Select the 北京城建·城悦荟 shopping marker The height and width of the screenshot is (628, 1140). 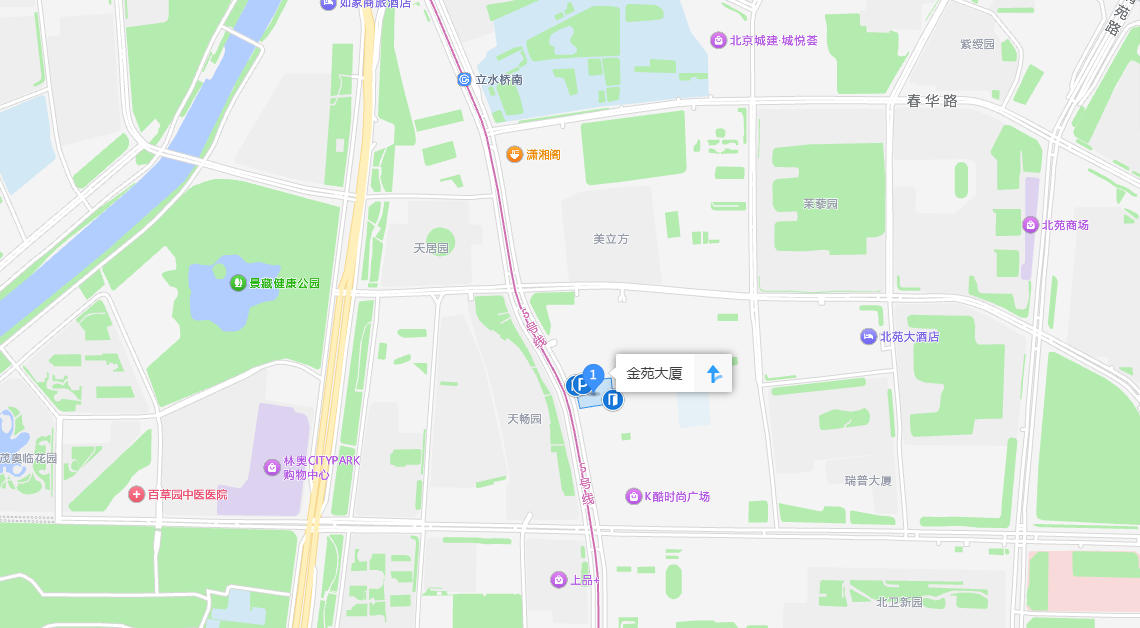tap(718, 40)
